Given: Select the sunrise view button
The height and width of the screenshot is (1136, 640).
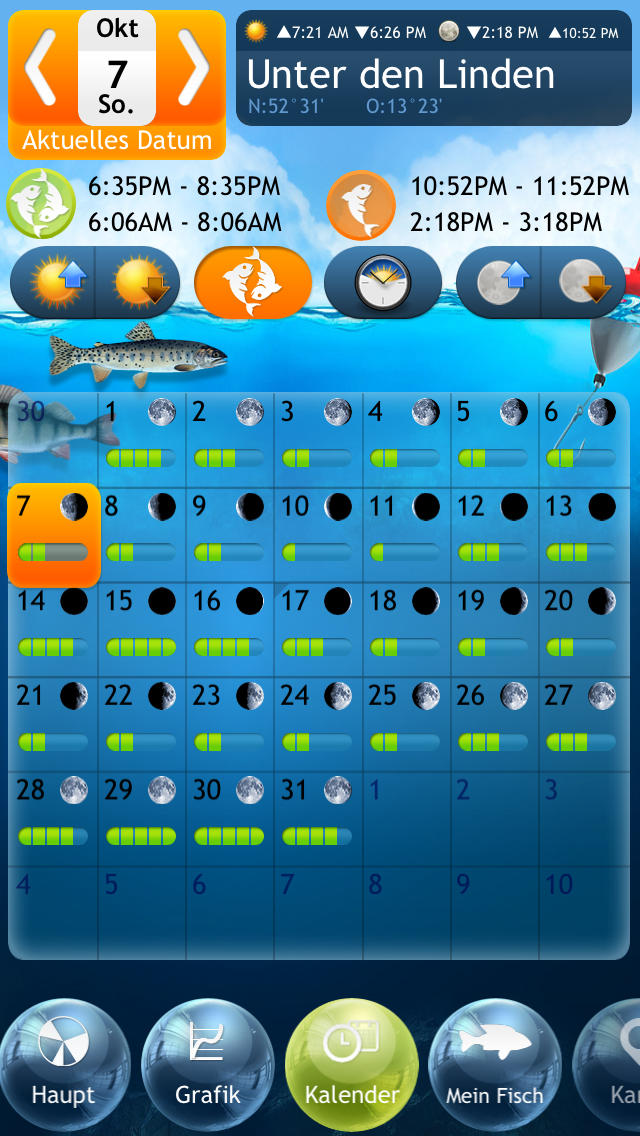Looking at the screenshot, I should [54, 282].
